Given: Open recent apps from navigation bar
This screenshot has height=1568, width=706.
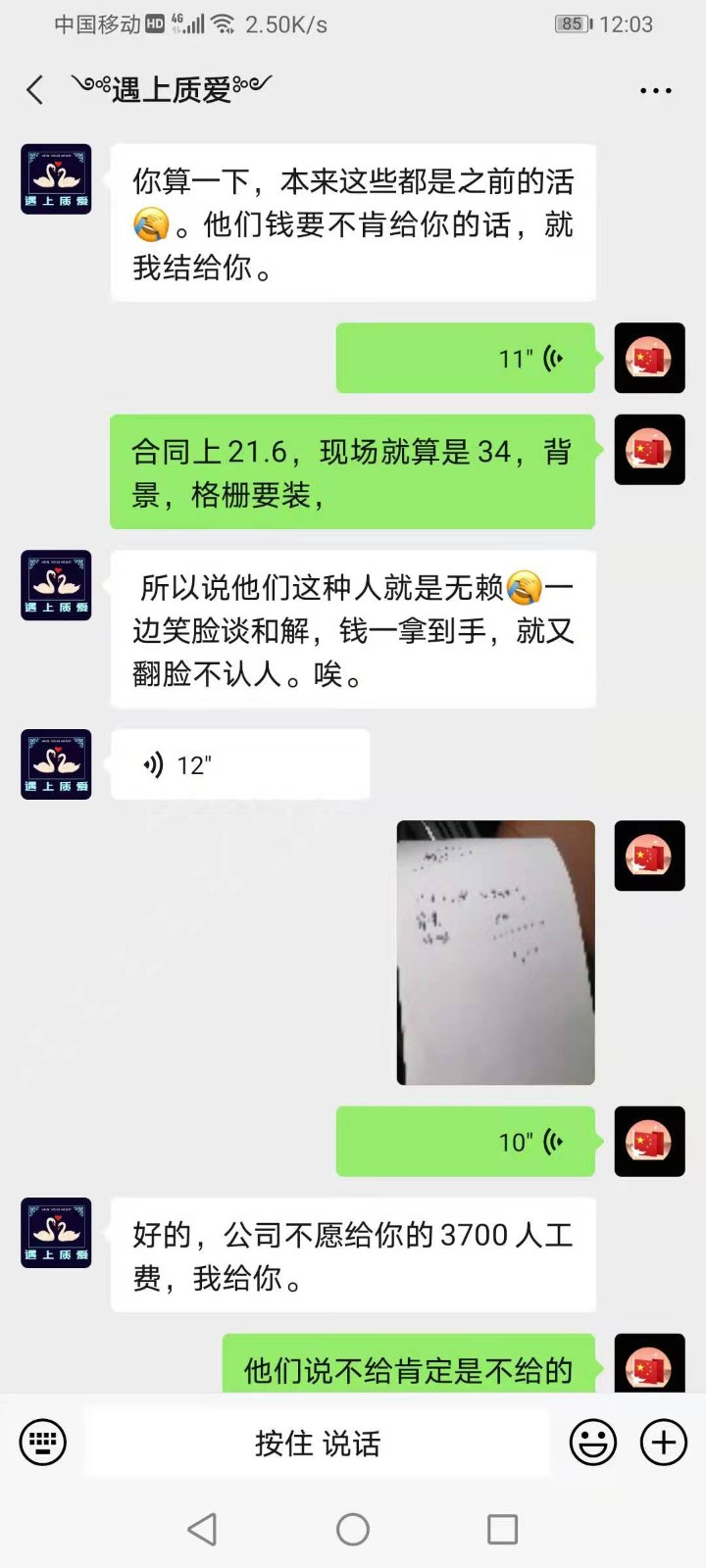Looking at the screenshot, I should 502,1529.
